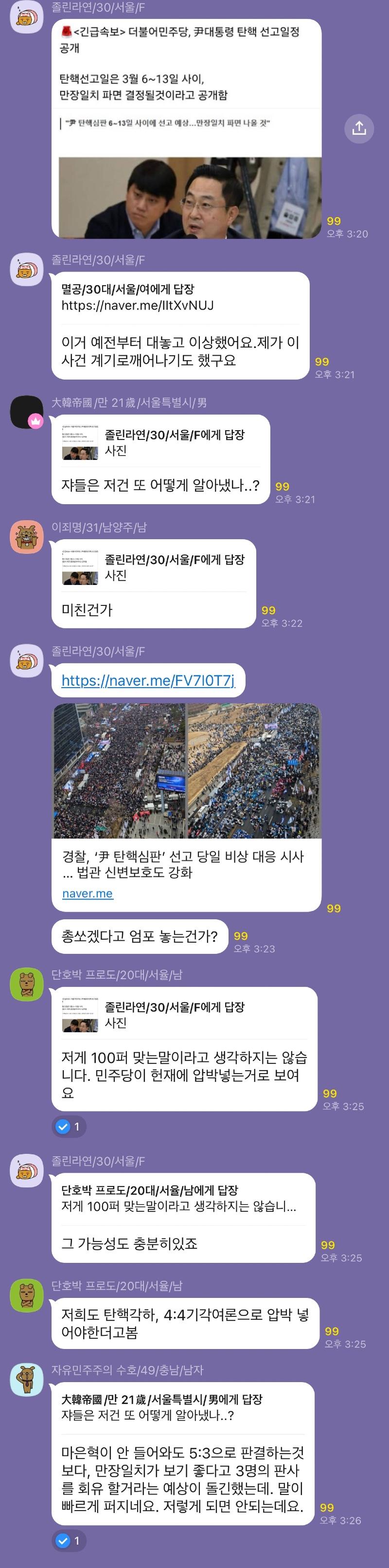Open the https://naver.me/FV7I0T7j link
The image size is (389, 1568).
click(148, 680)
